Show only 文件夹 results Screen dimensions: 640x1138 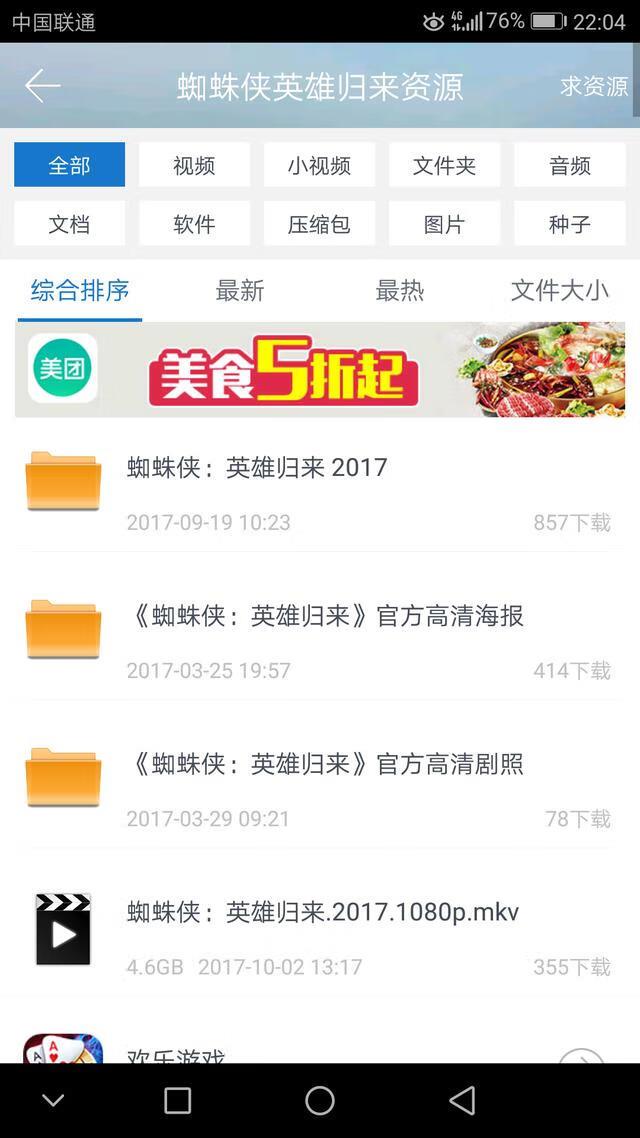click(x=444, y=166)
